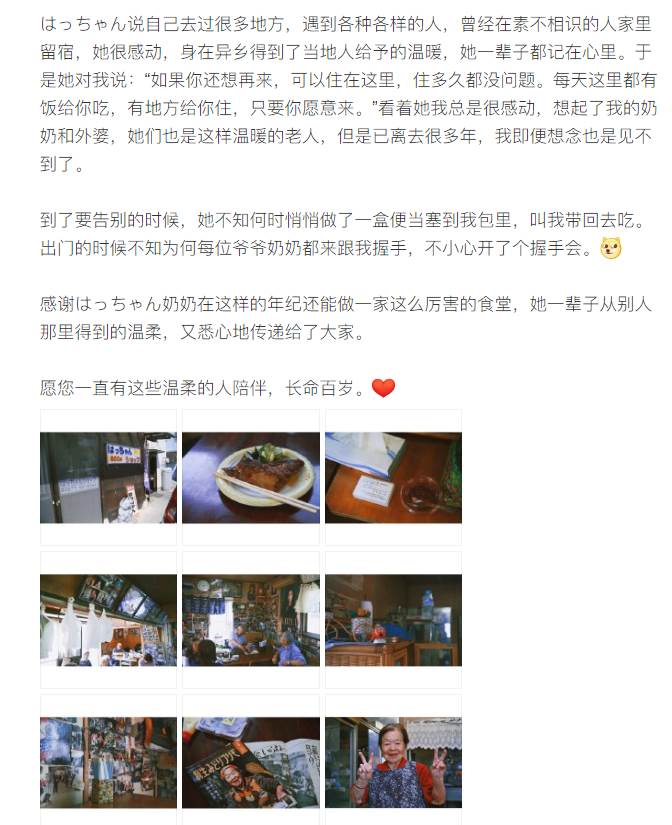Open the photo of seated diners
The width and height of the screenshot is (672, 825).
(251, 620)
